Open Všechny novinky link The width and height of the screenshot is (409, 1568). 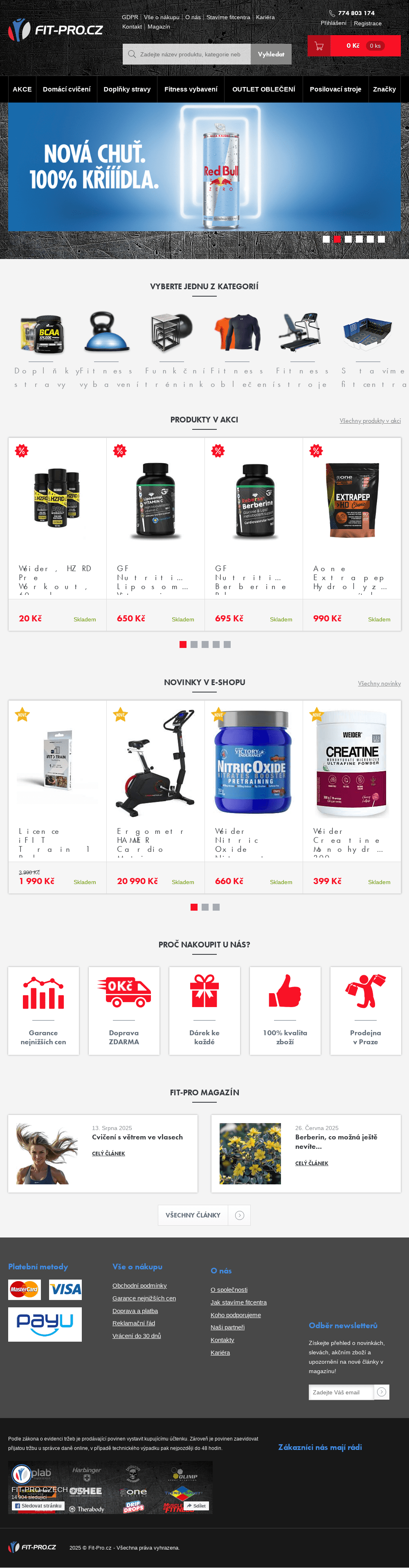(x=379, y=683)
